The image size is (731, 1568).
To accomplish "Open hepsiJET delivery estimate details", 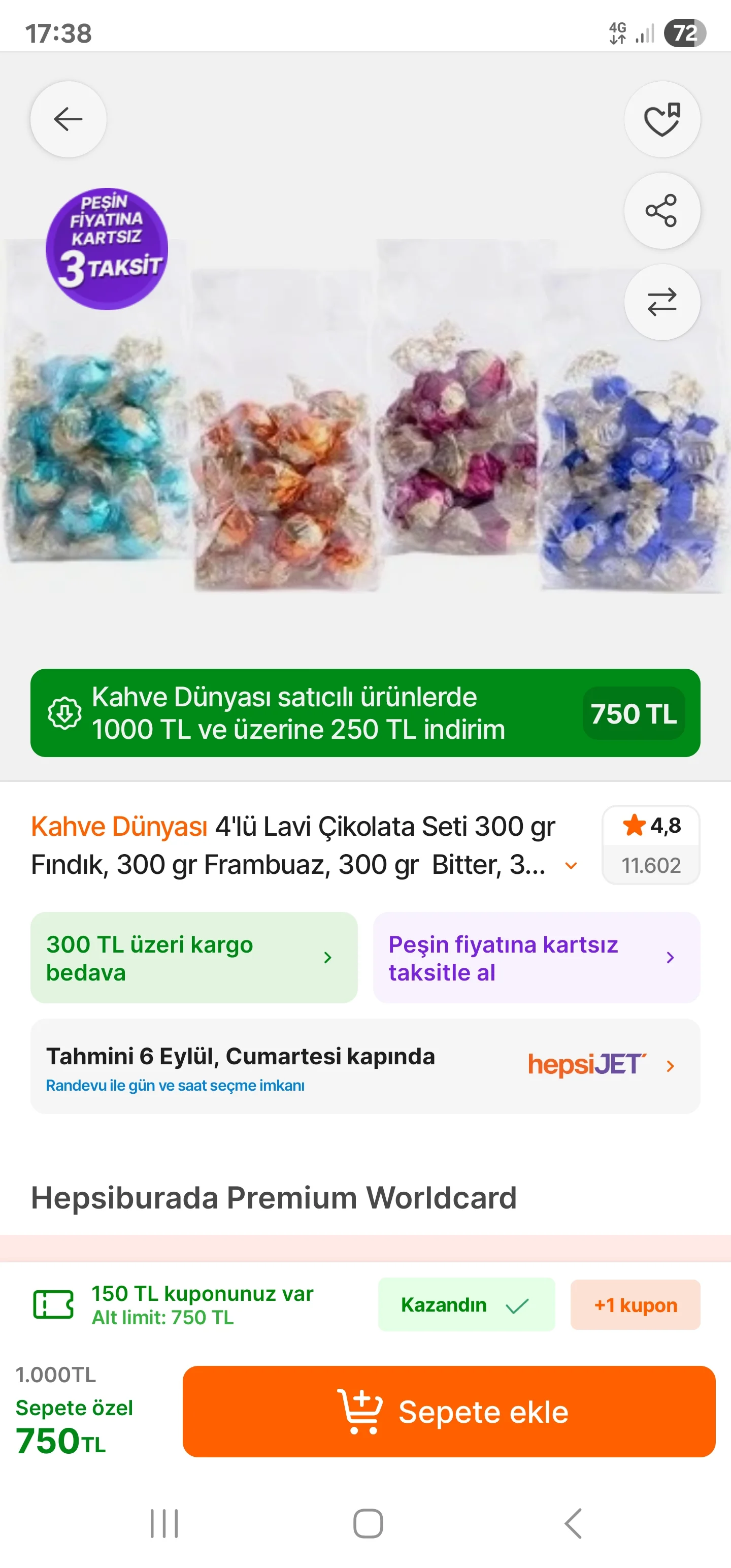I will coord(365,1066).
